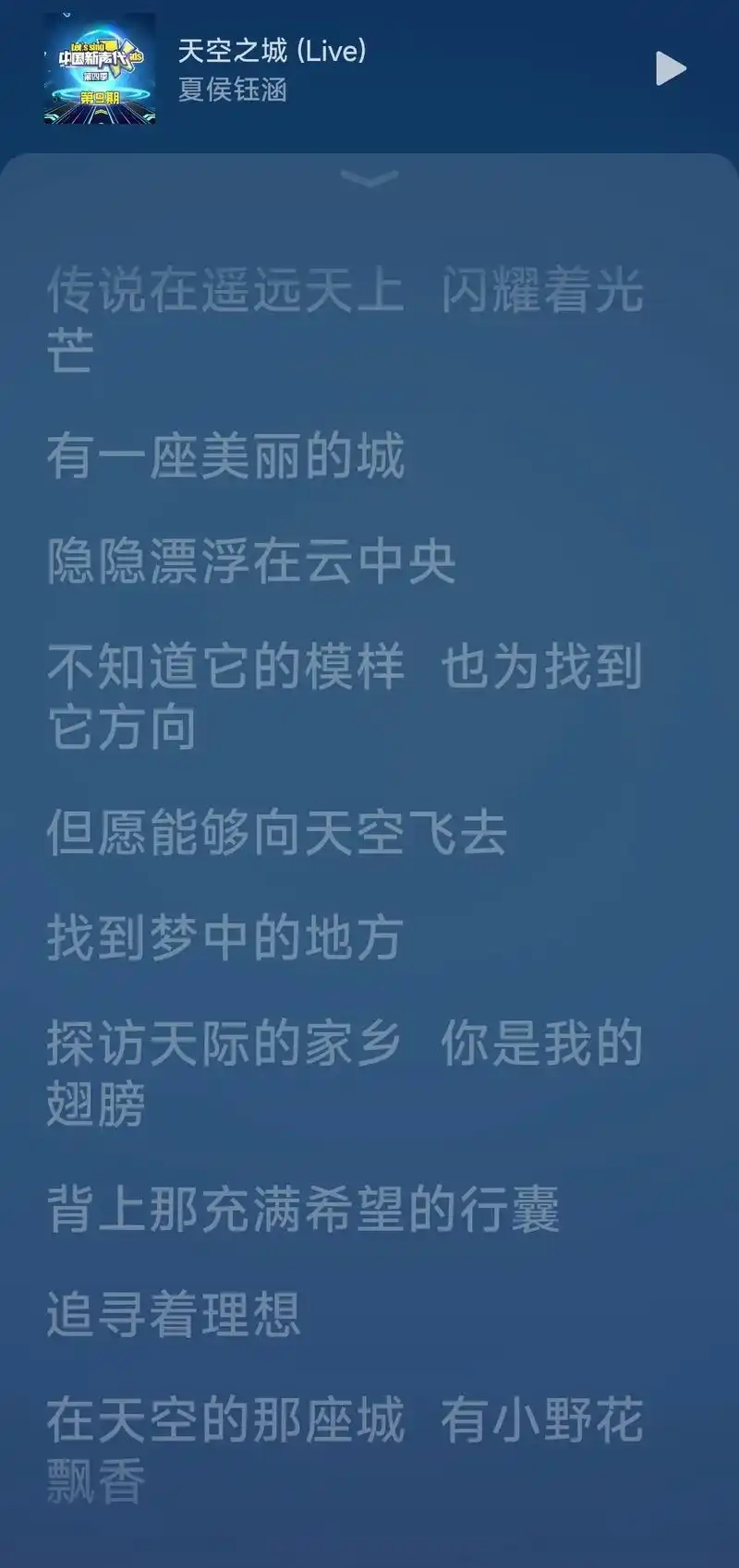Select the lyric 有一座美丽的城
739x1568 pixels.
coord(226,457)
